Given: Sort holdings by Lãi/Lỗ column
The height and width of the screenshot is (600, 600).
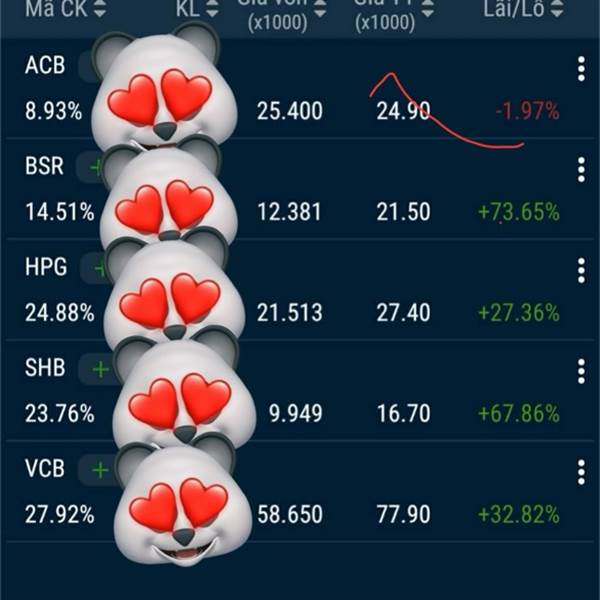Looking at the screenshot, I should pos(523,8).
